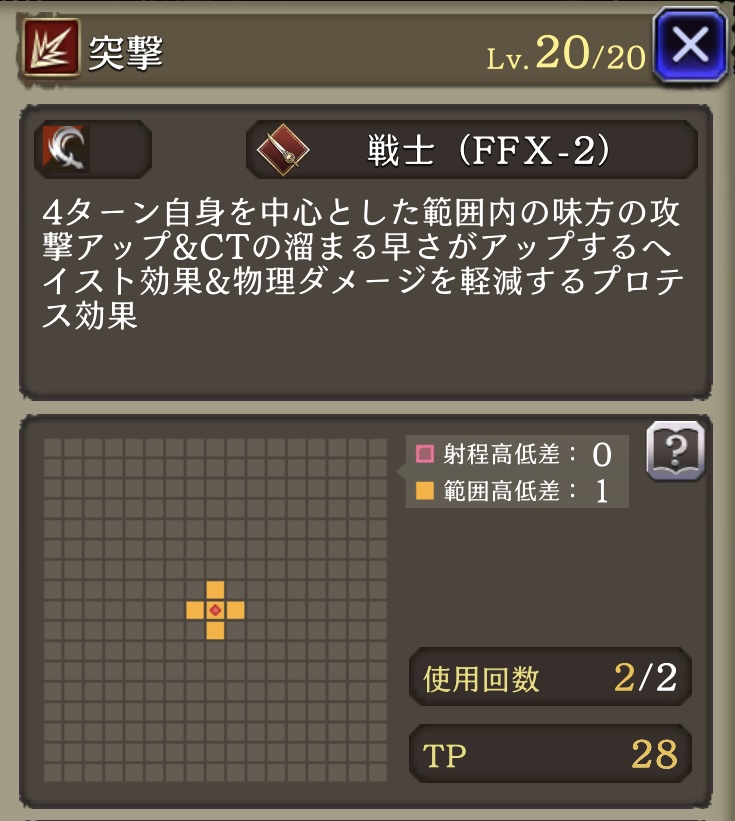Close the 突撃 skill detail dialog
The width and height of the screenshot is (735, 821).
click(690, 45)
